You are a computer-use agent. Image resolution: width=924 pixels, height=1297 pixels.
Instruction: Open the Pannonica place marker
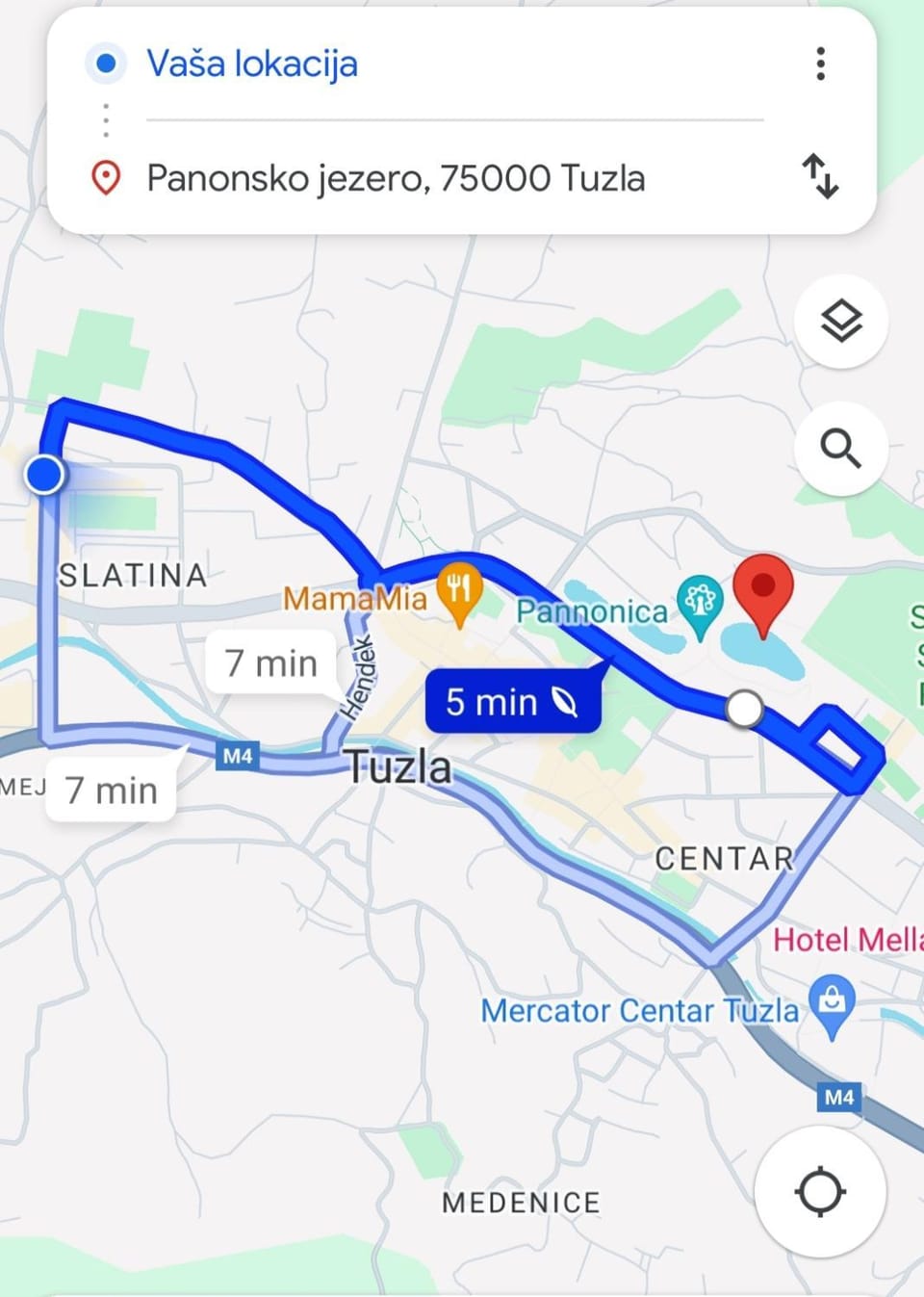coord(700,603)
